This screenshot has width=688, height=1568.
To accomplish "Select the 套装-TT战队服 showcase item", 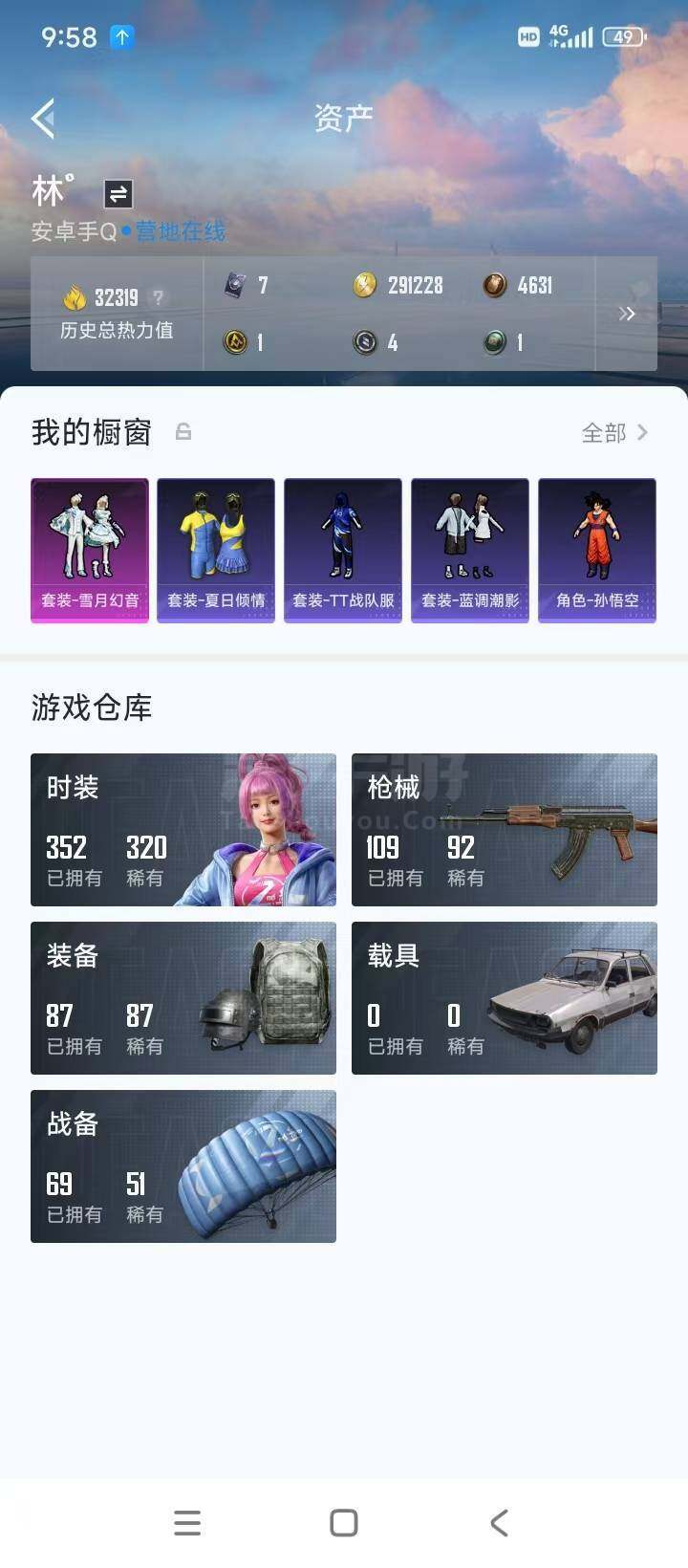I will click(343, 551).
